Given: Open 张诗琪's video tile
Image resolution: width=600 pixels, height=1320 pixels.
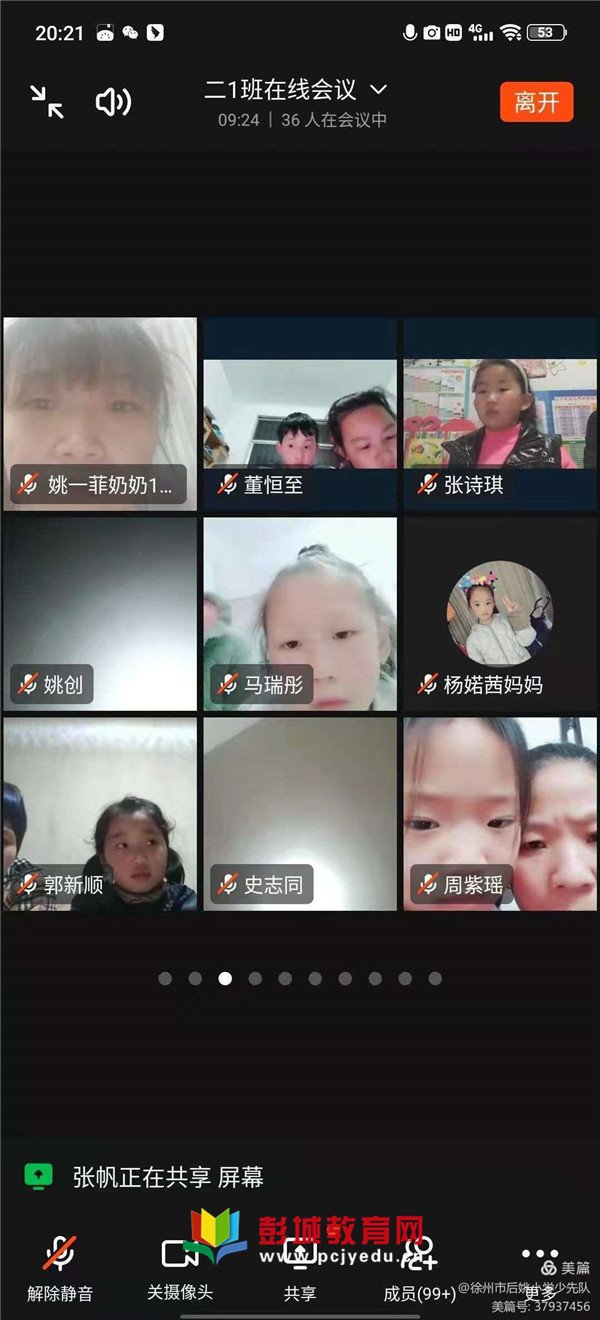Looking at the screenshot, I should (x=500, y=414).
